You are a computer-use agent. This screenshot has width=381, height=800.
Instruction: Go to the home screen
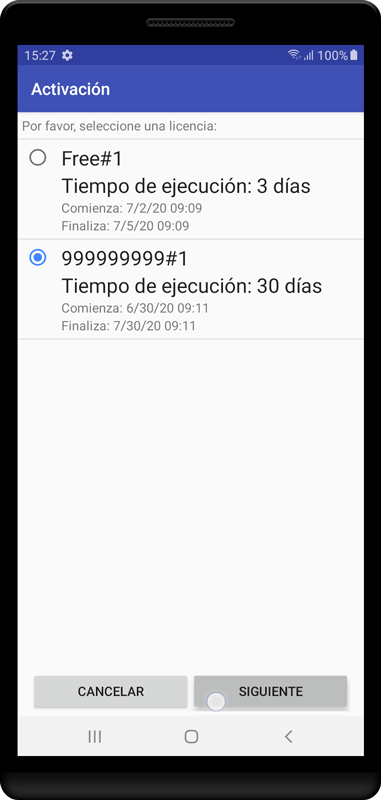(191, 736)
